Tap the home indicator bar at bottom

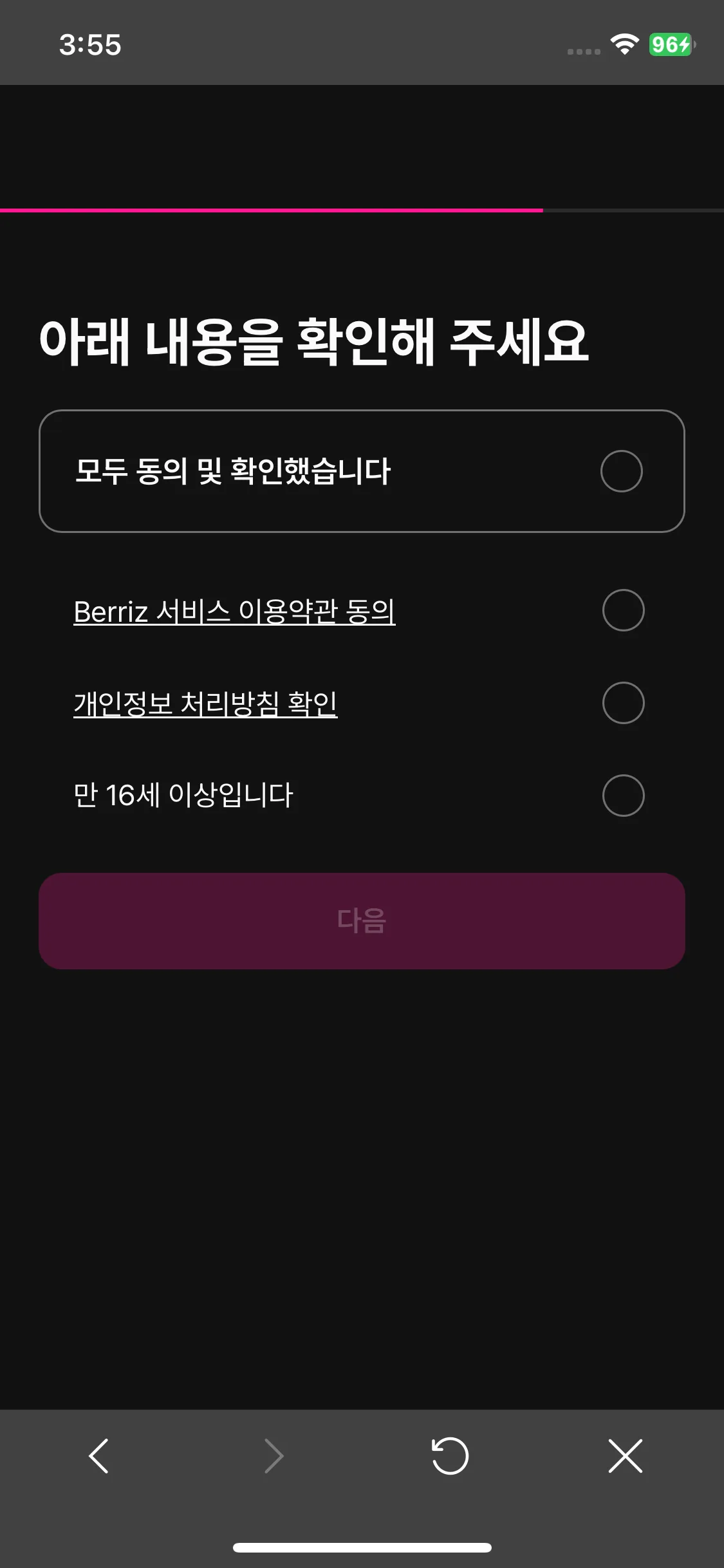tap(362, 1547)
